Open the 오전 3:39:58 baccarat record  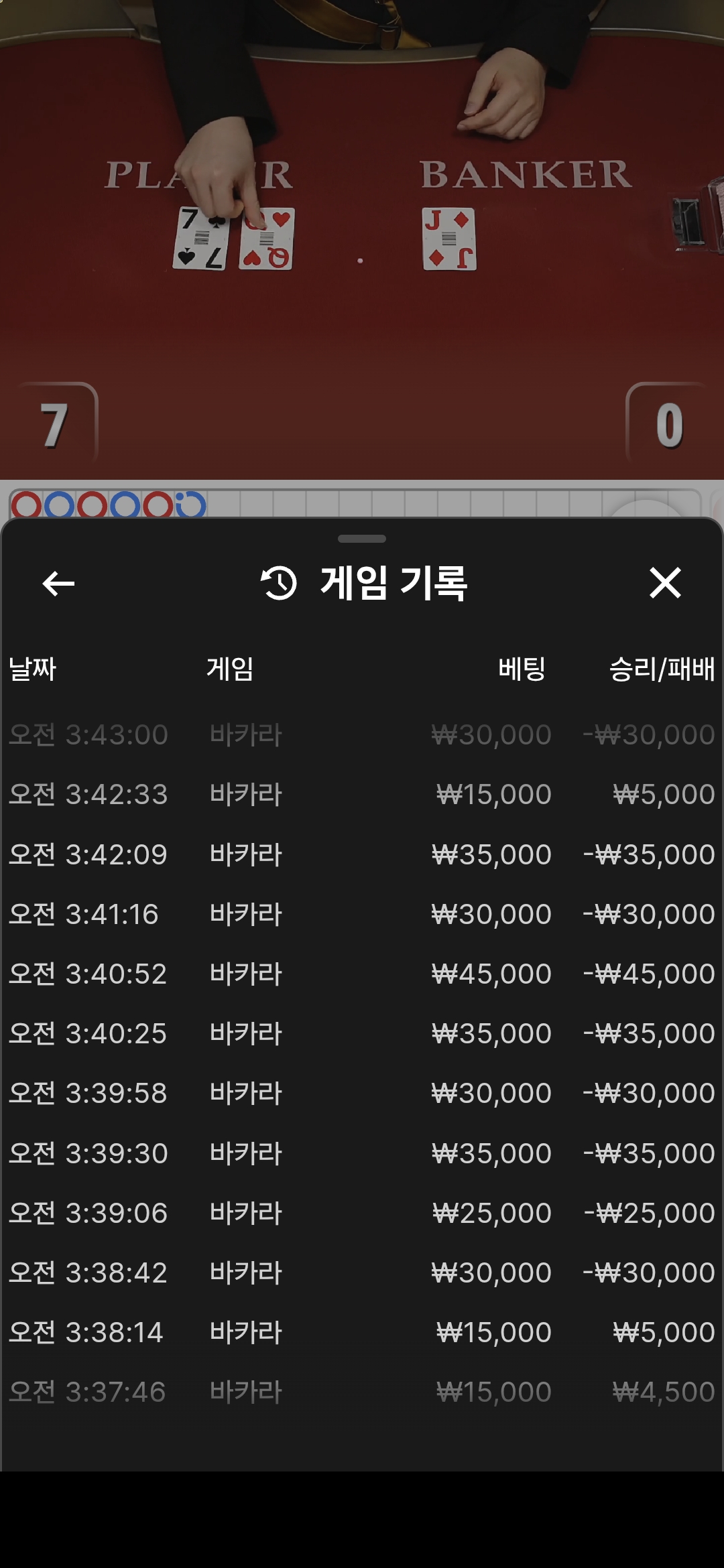pos(362,1093)
